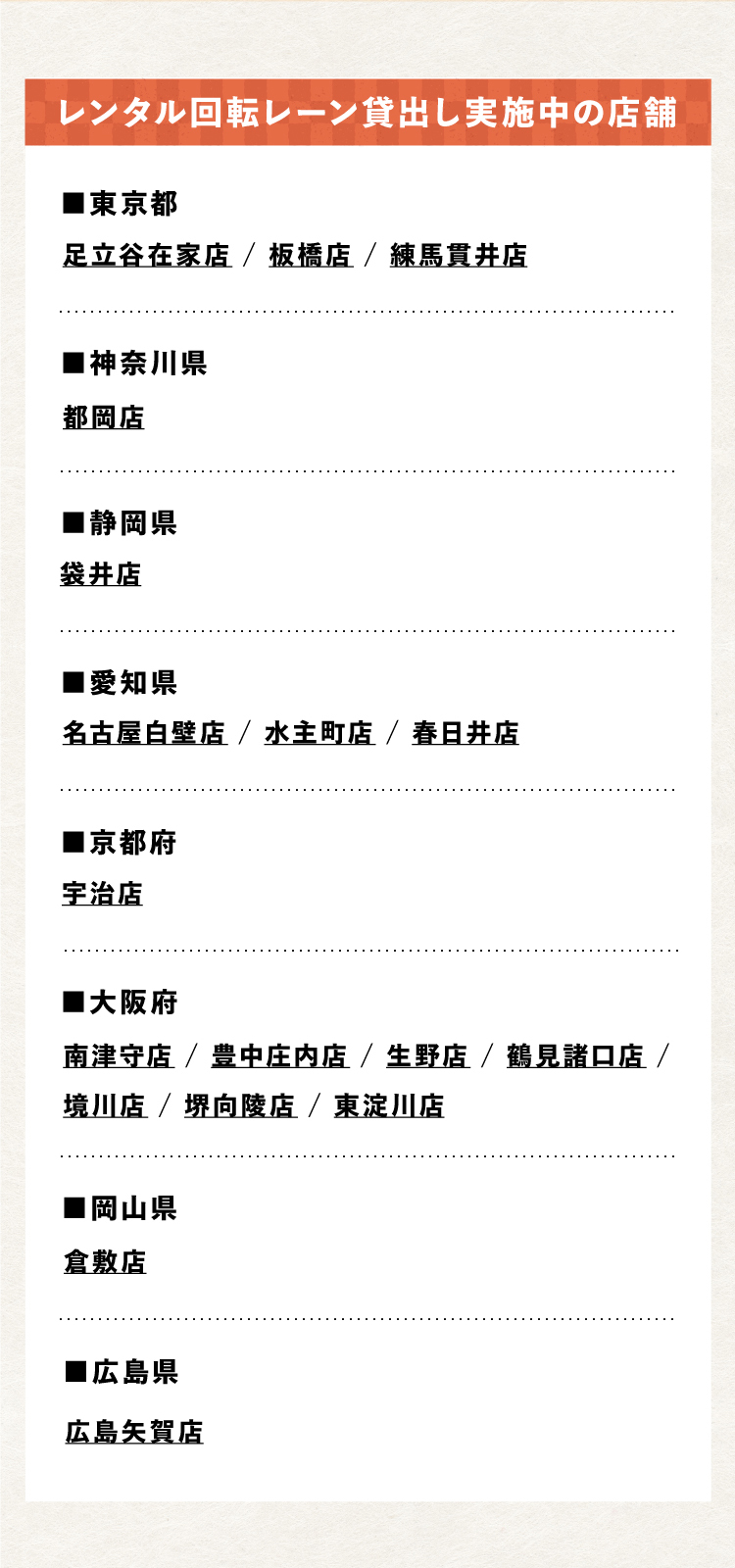Open the 足立谷在家店 store link
Screen dimensions: 735x1568
146,255
